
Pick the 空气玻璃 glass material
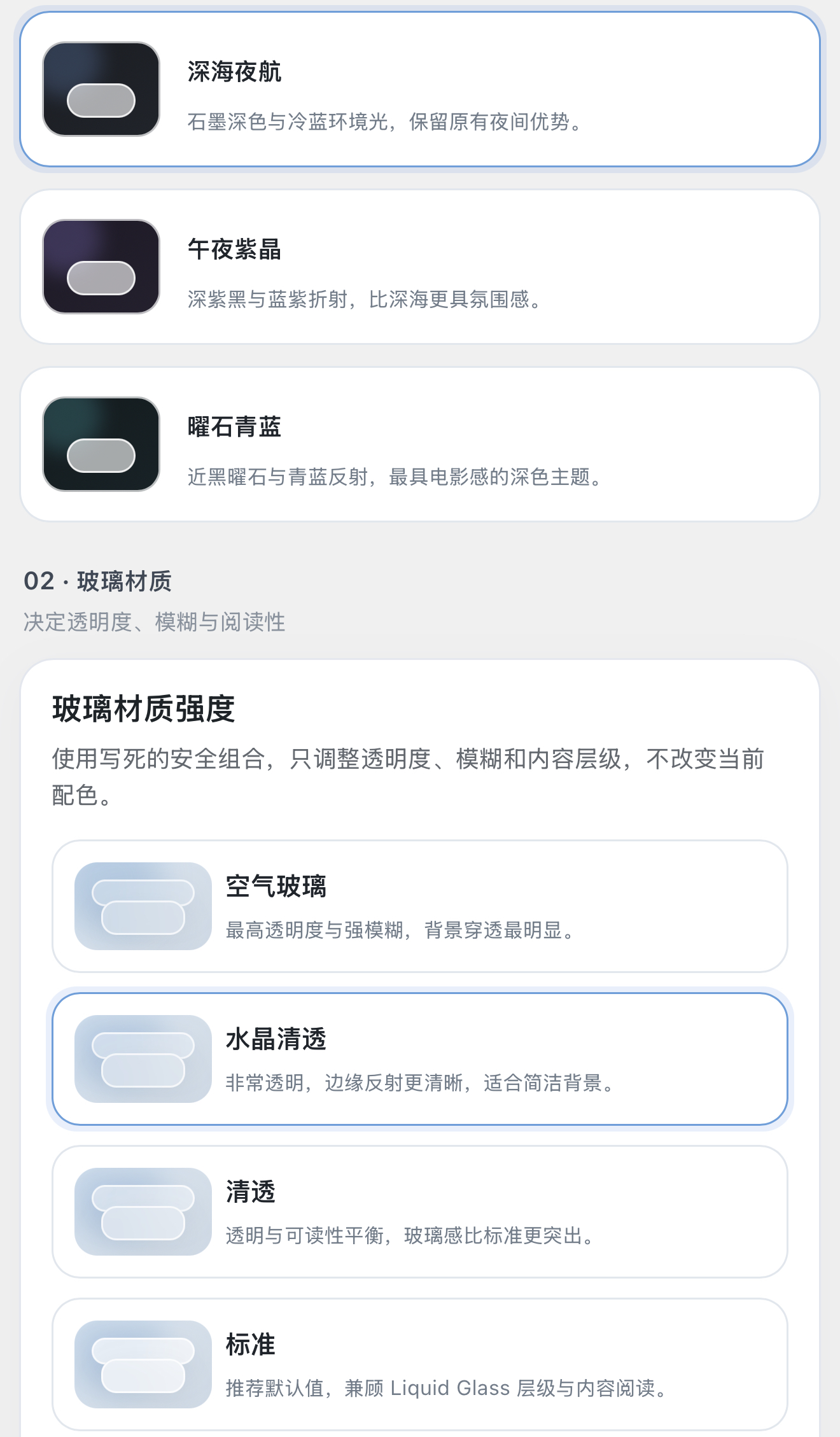[x=420, y=906]
